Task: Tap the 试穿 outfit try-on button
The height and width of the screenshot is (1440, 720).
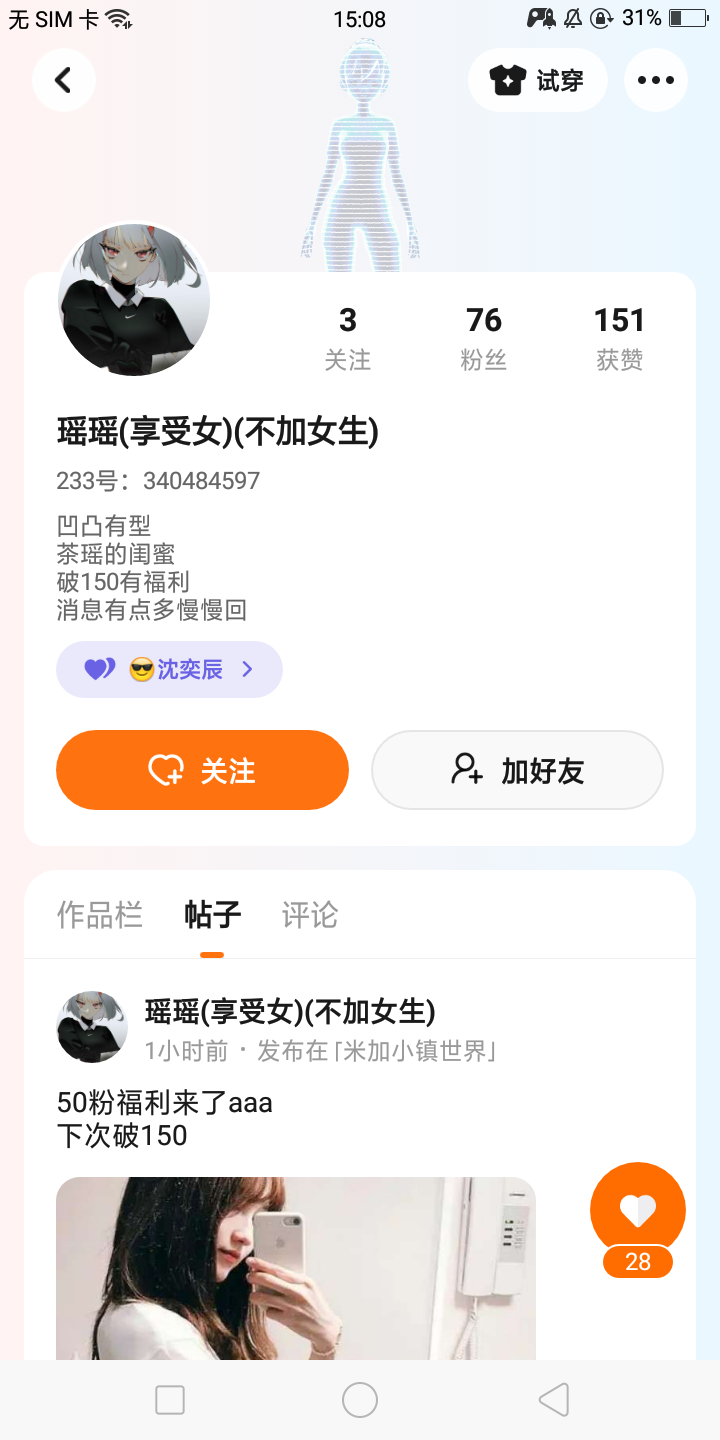Action: 538,80
